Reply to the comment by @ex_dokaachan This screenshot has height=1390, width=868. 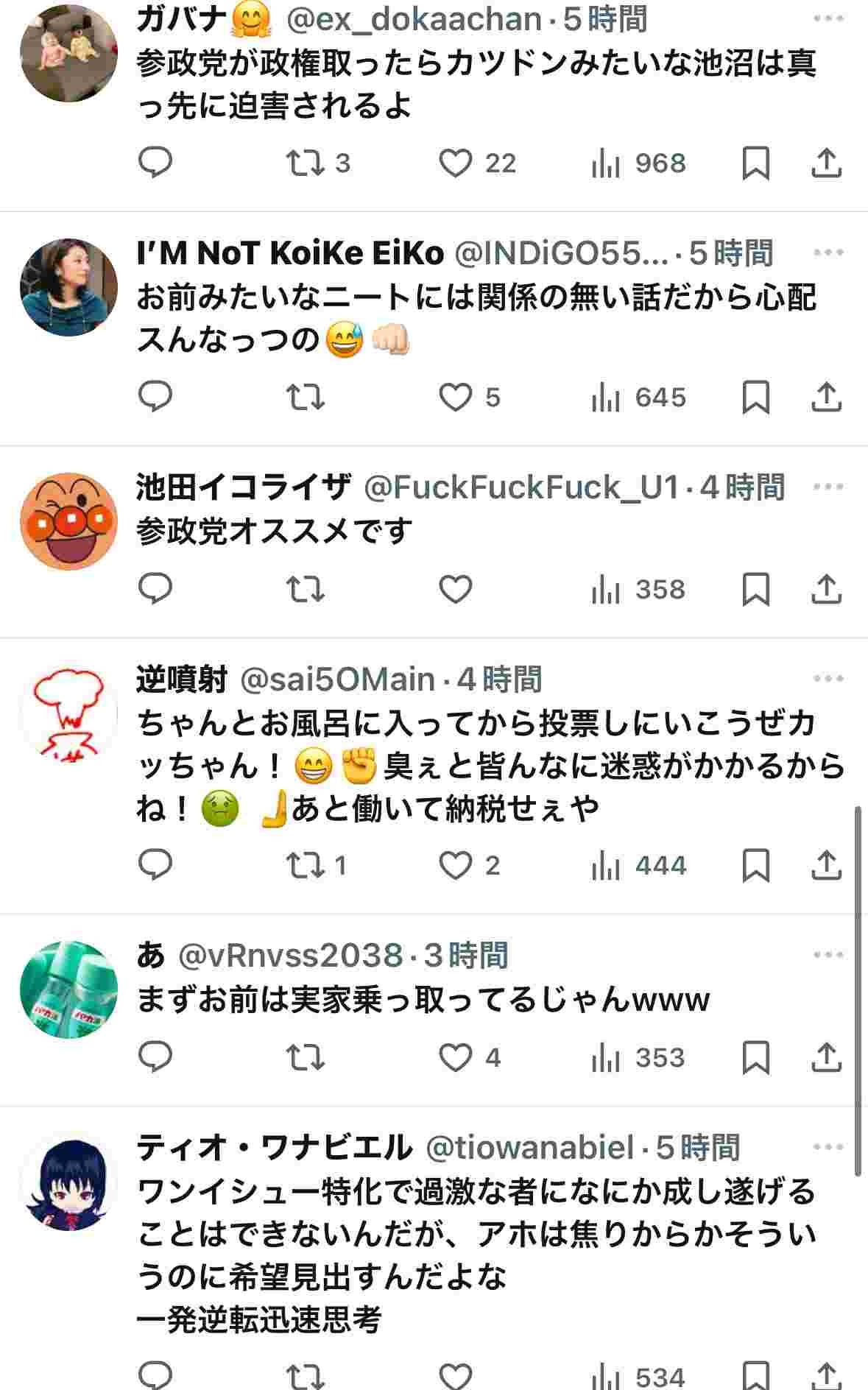155,163
